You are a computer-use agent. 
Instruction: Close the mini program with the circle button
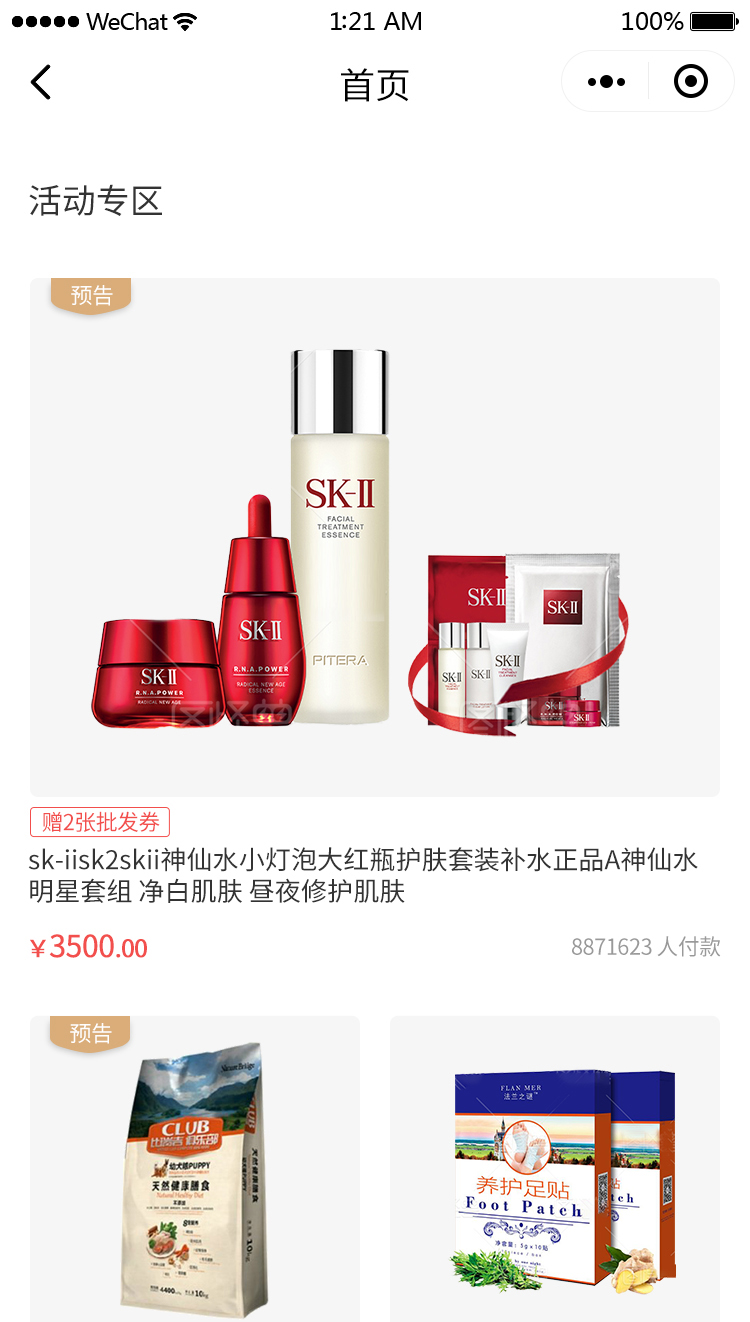click(x=691, y=82)
